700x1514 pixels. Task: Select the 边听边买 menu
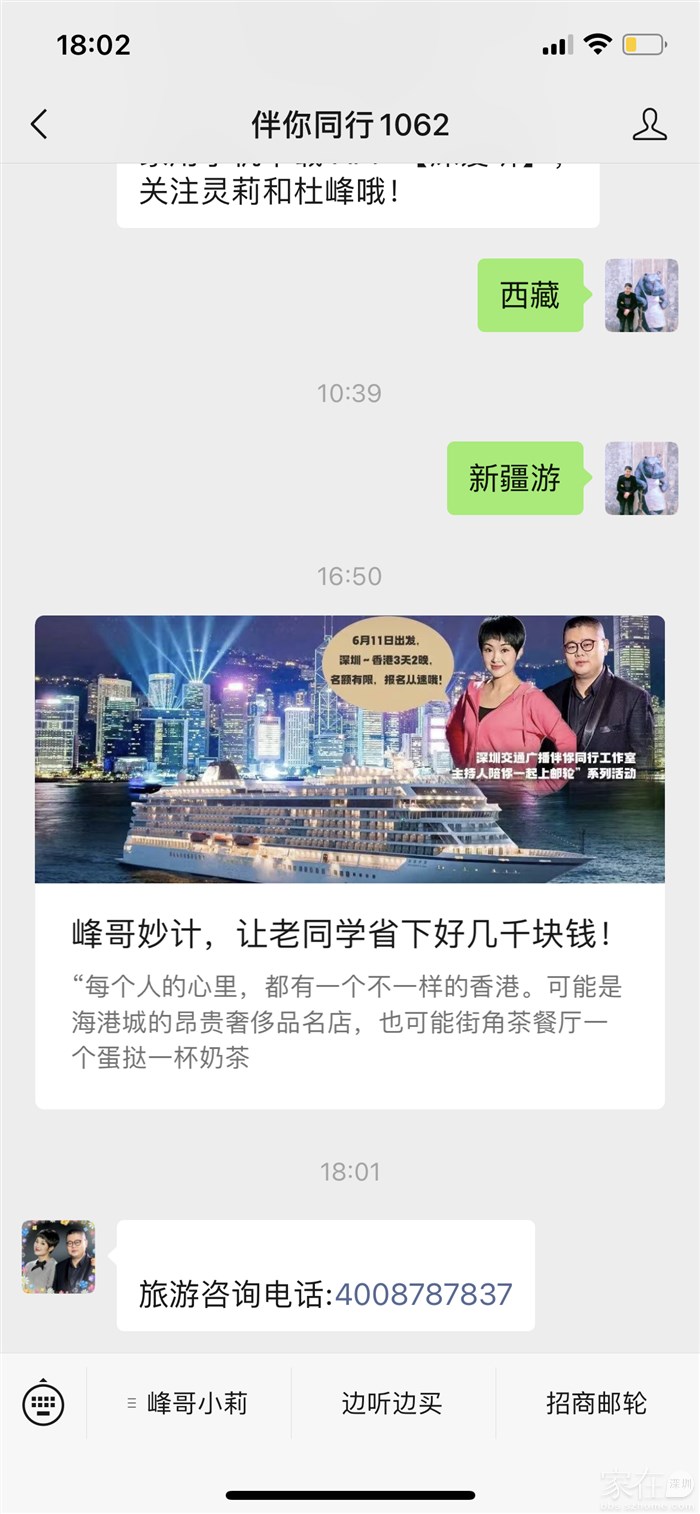coord(392,1403)
